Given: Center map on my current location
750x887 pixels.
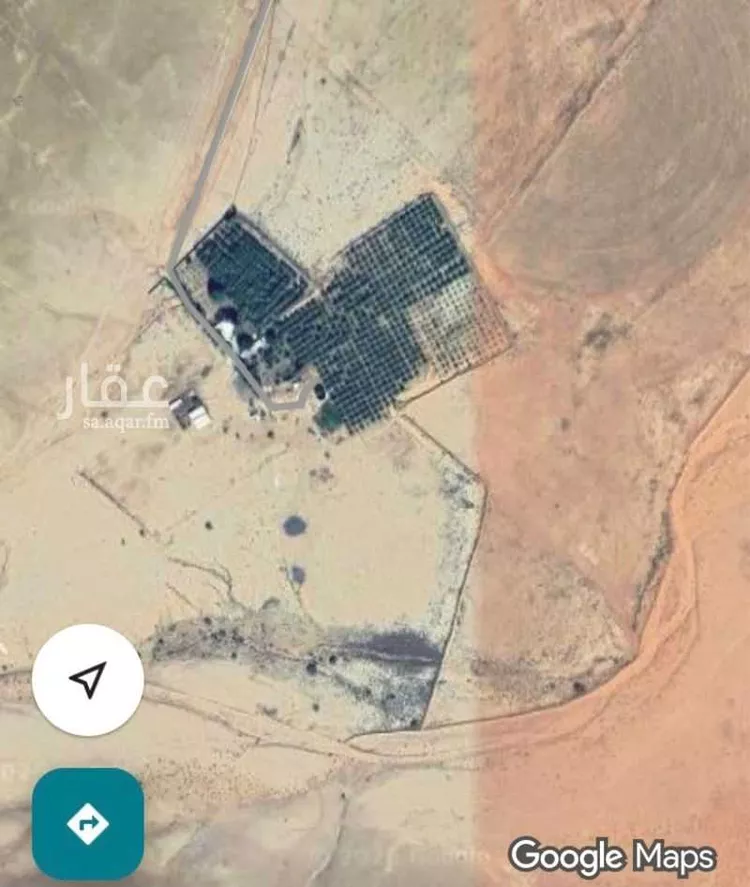Looking at the screenshot, I should pyautogui.click(x=88, y=680).
